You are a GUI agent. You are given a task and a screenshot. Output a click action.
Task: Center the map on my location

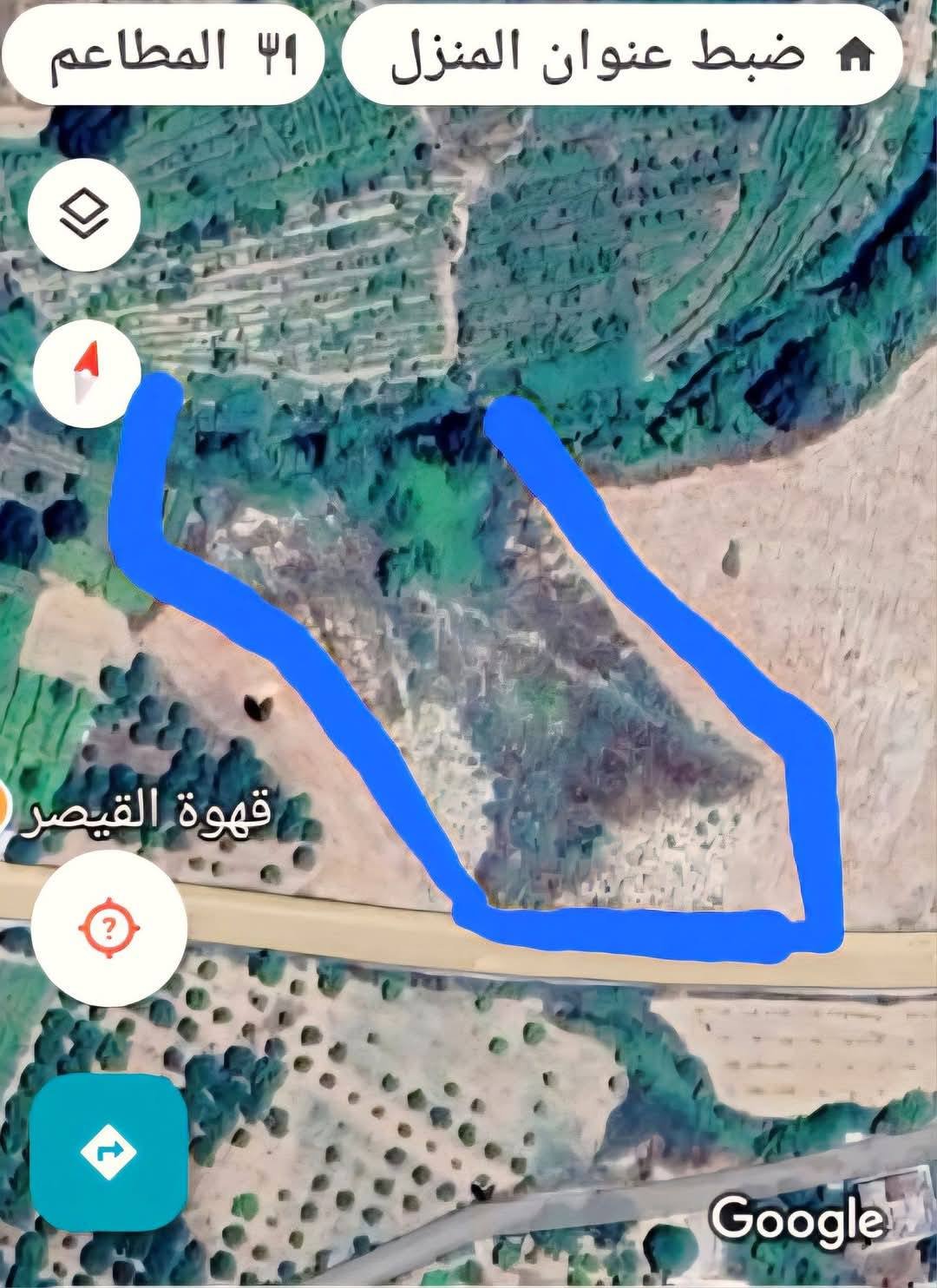108,929
